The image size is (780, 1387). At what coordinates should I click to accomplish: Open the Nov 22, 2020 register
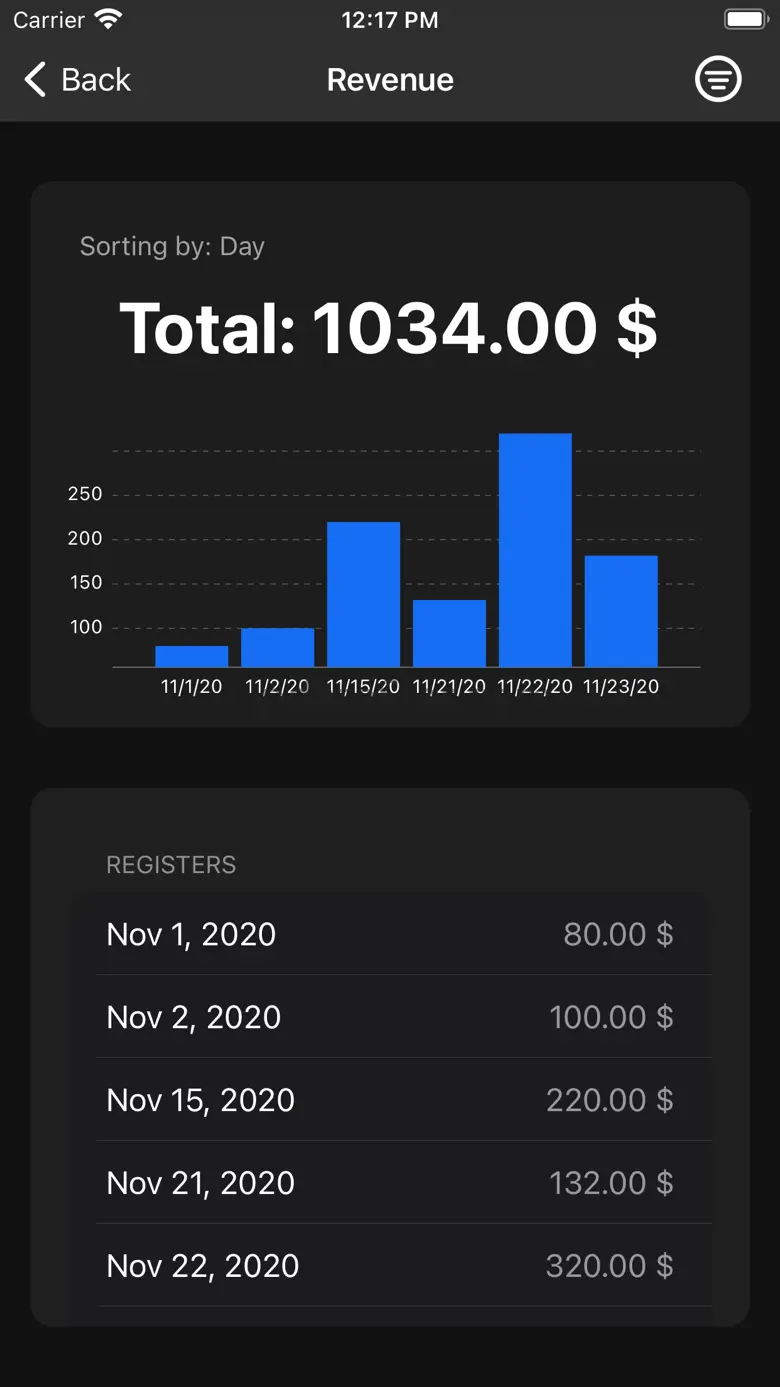390,1266
